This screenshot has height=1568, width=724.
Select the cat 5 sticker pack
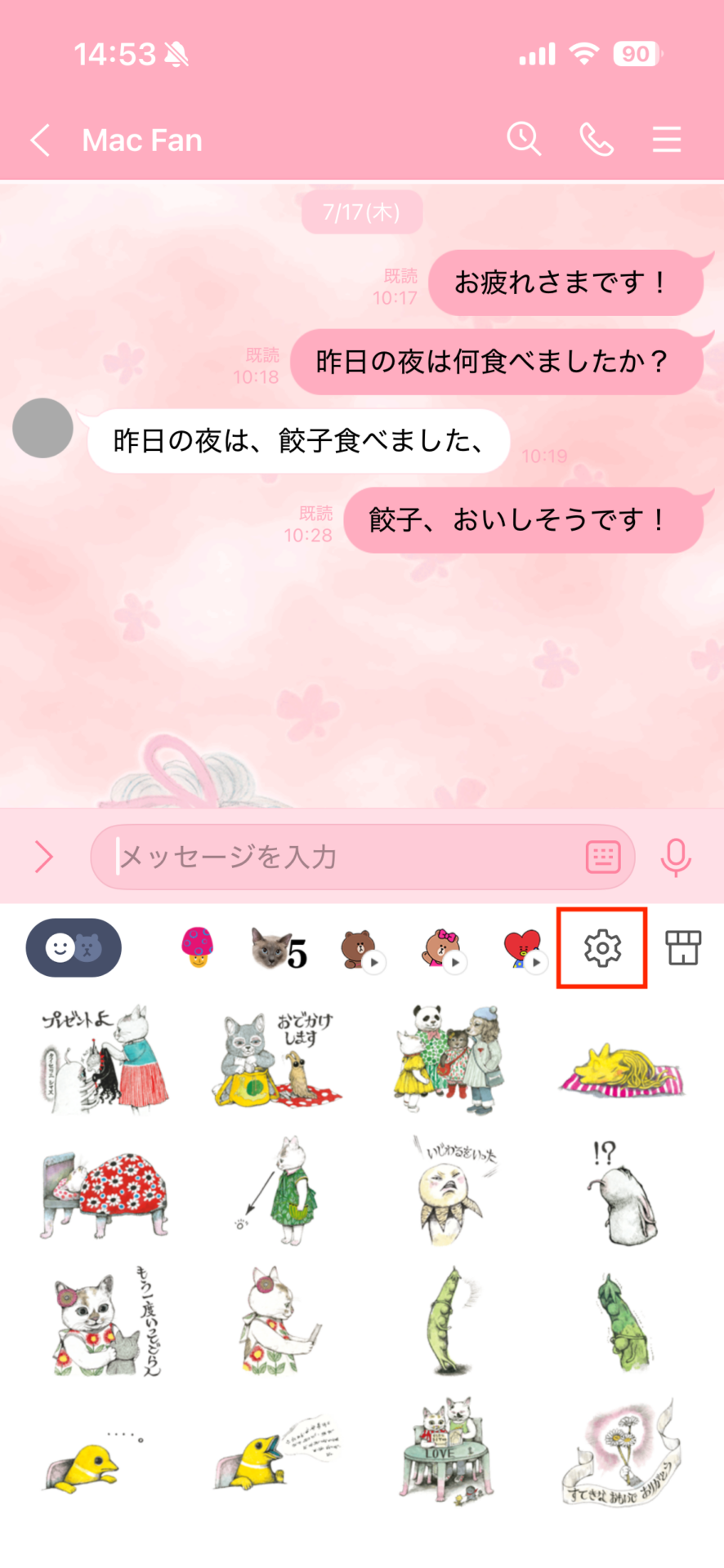278,949
